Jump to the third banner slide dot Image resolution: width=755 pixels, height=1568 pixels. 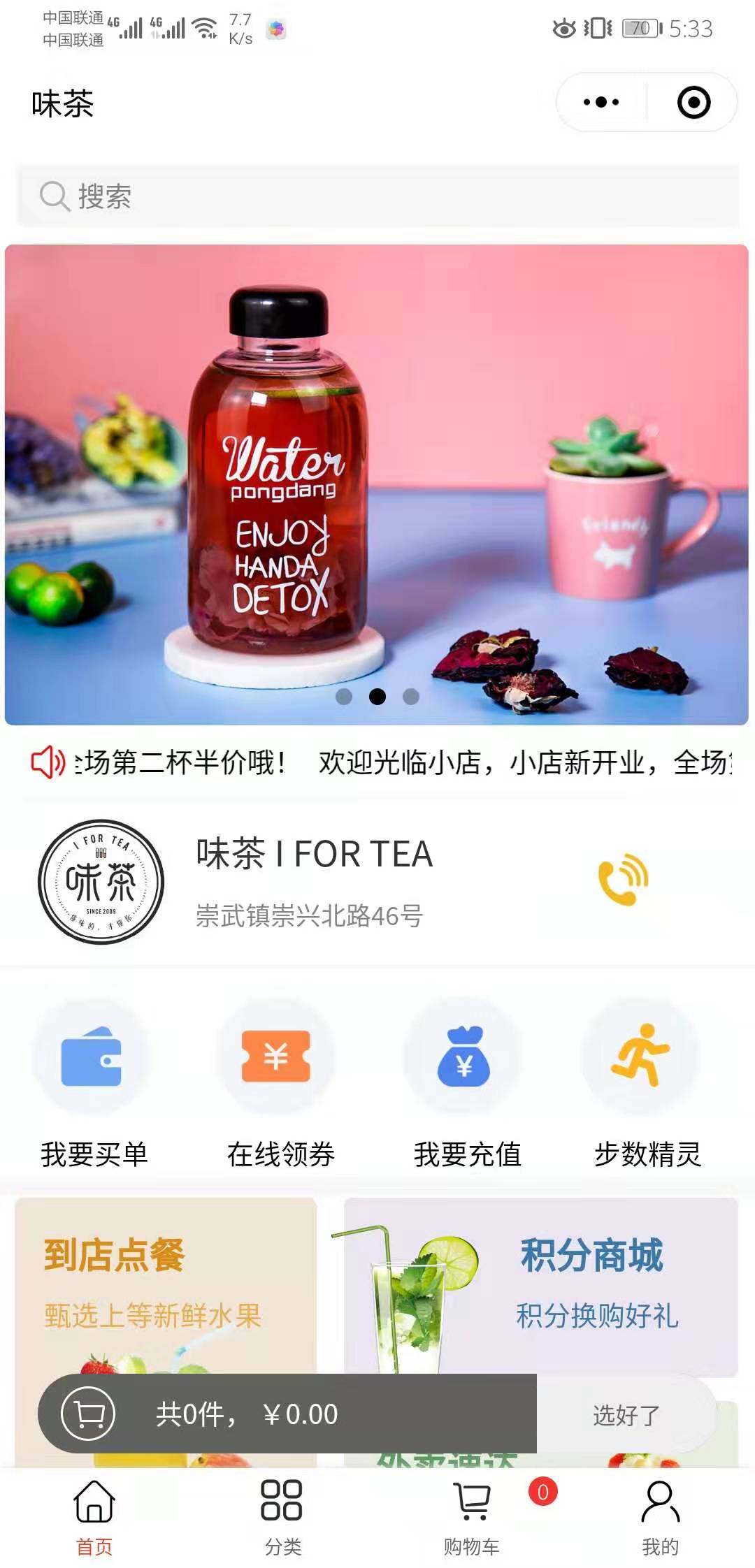(411, 697)
